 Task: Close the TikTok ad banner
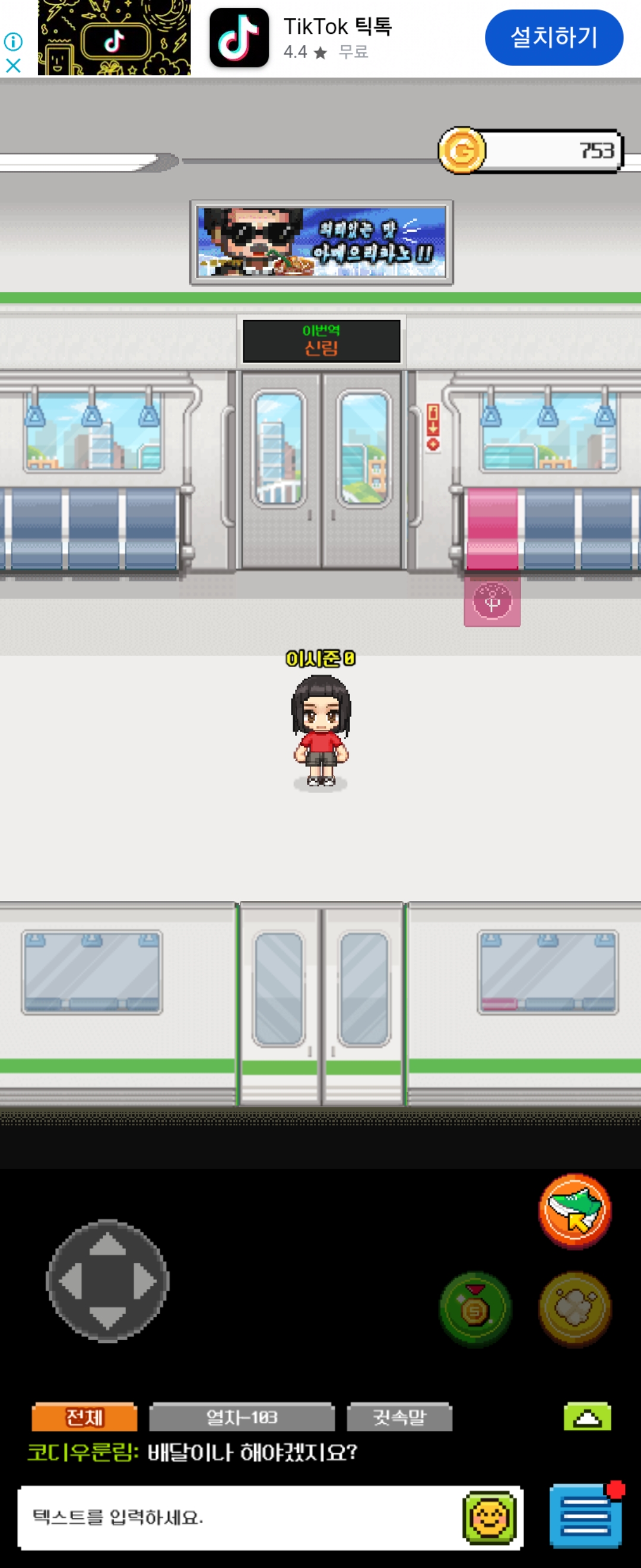point(13,65)
